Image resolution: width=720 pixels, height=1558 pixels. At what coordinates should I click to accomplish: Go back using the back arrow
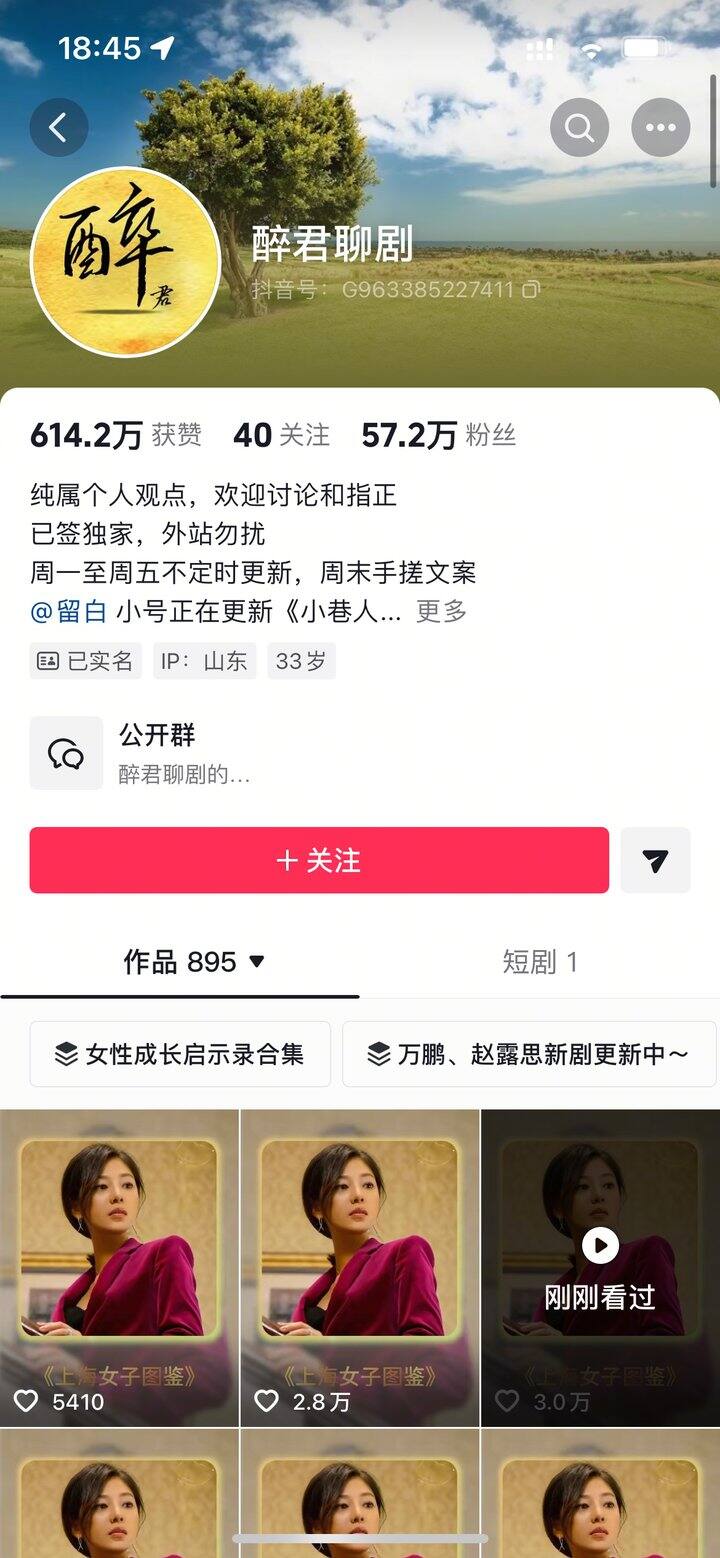(58, 127)
